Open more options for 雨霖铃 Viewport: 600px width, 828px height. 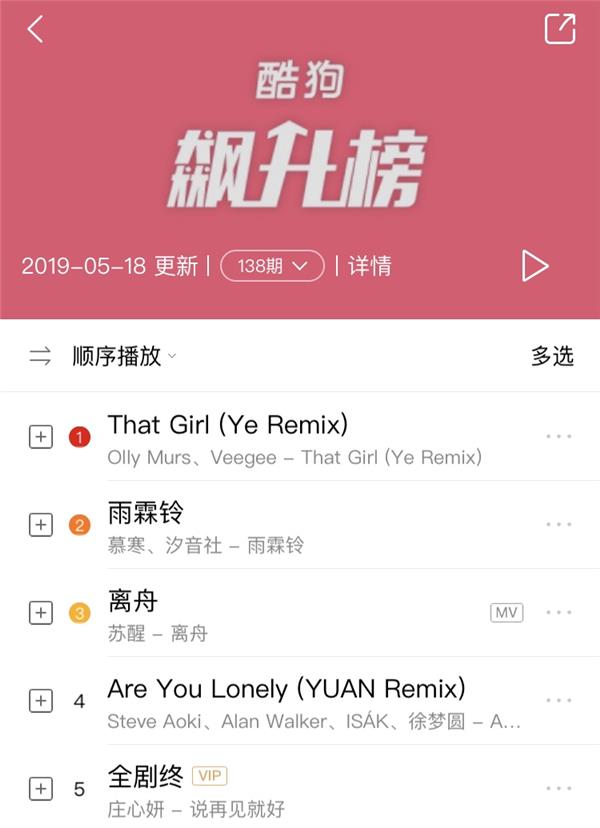[x=559, y=525]
